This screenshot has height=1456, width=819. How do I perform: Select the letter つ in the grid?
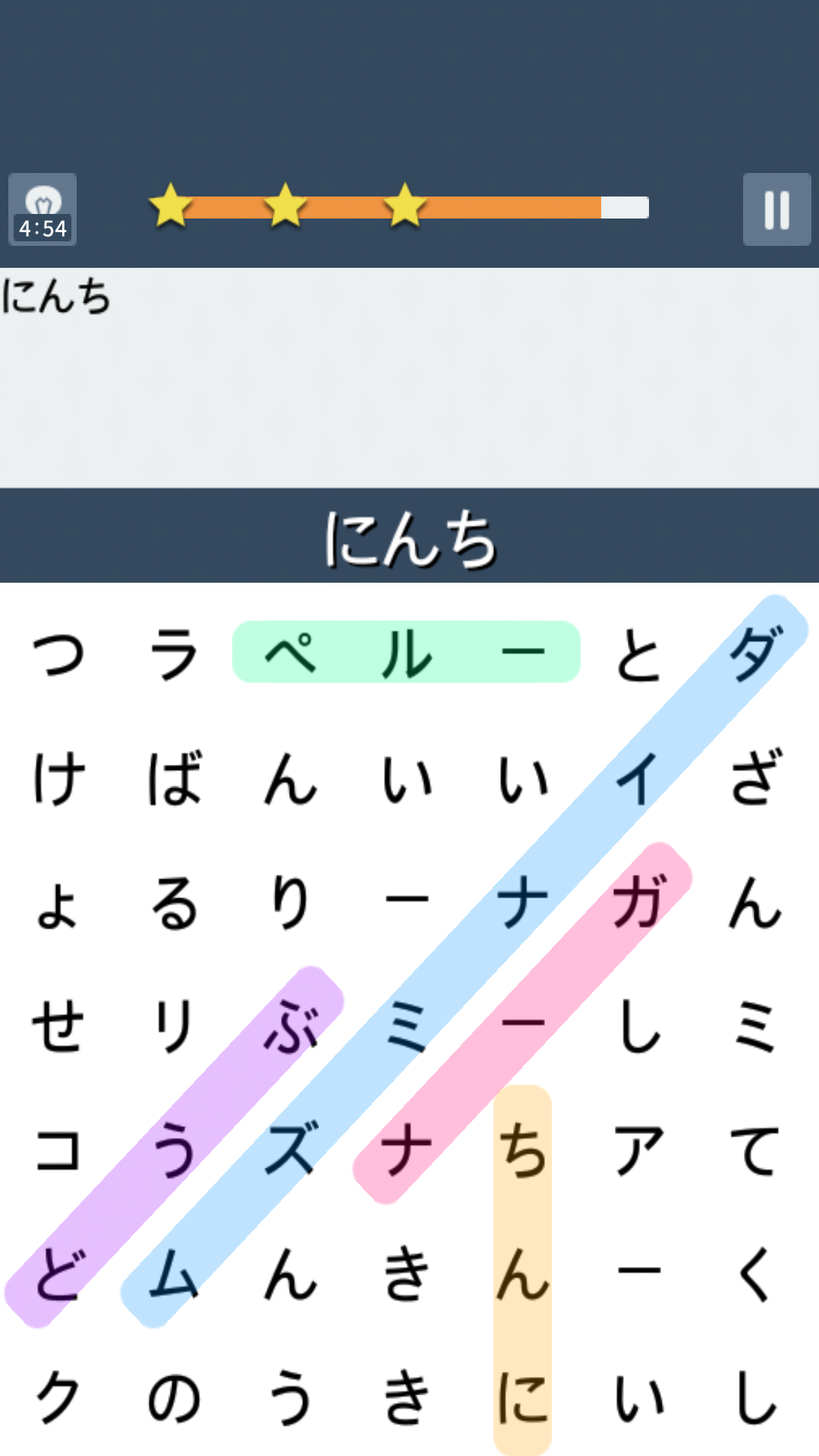pyautogui.click(x=58, y=654)
